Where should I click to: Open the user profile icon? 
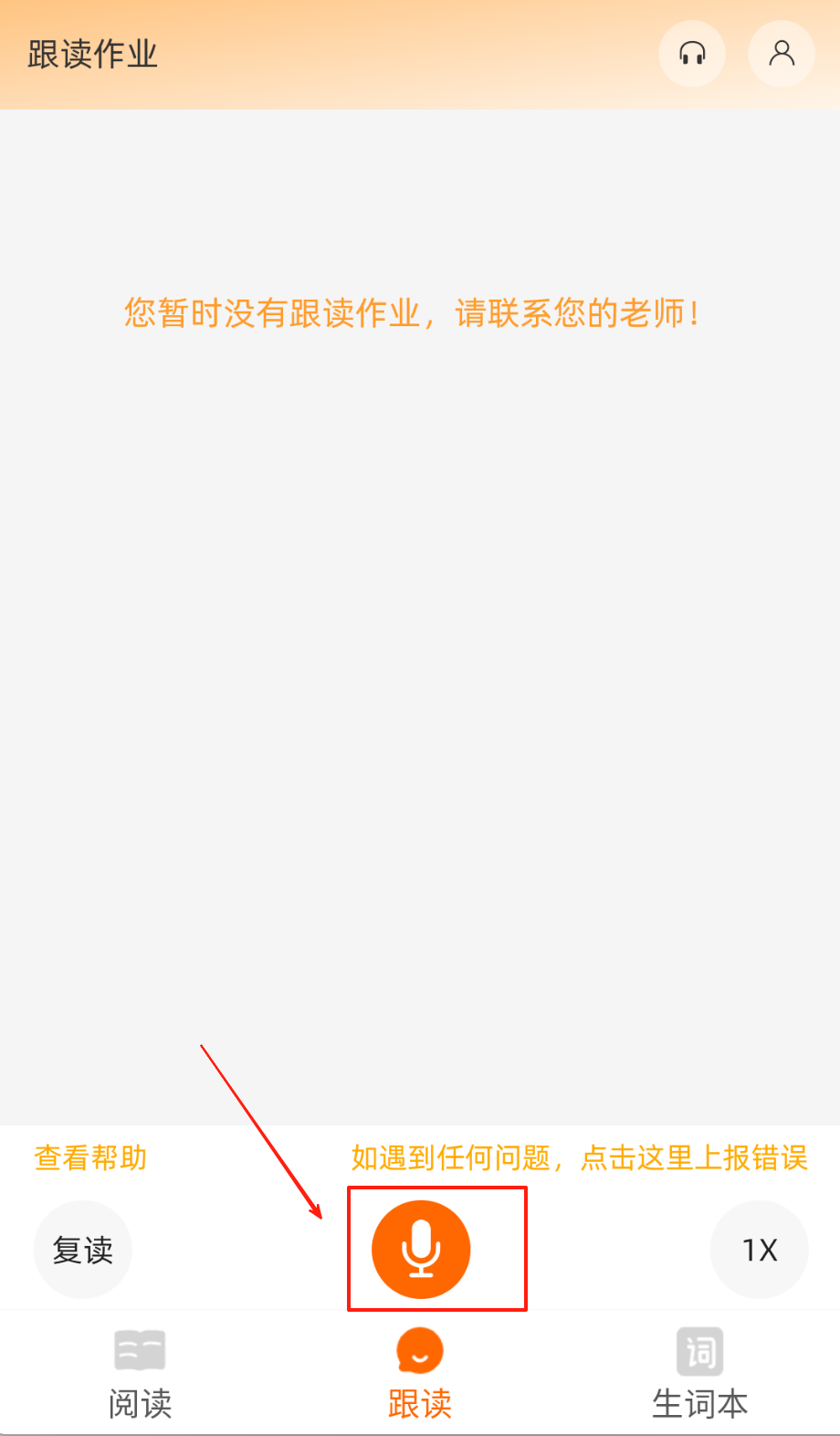781,54
